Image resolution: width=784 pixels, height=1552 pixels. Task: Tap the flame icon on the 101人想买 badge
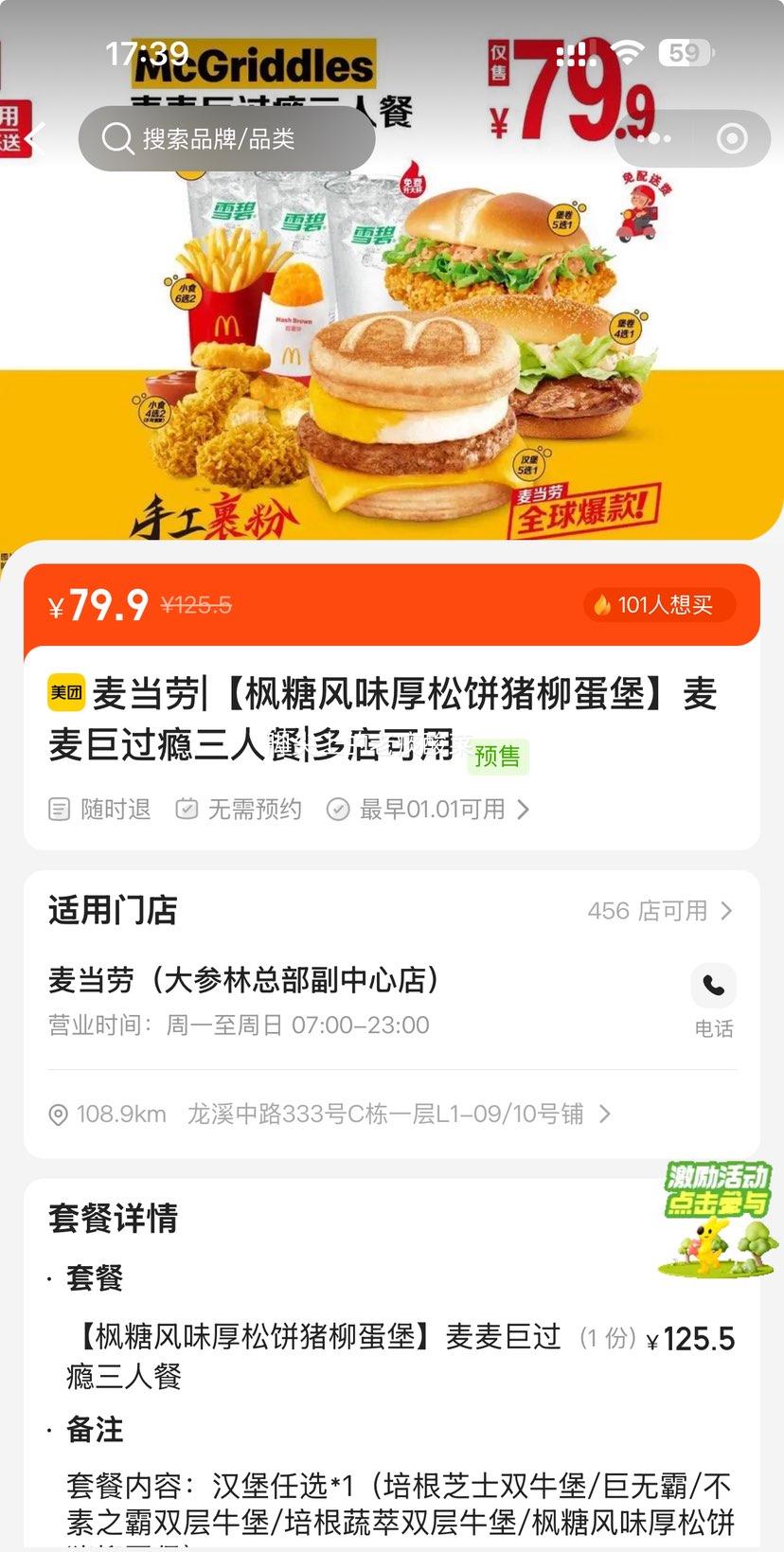pyautogui.click(x=602, y=605)
